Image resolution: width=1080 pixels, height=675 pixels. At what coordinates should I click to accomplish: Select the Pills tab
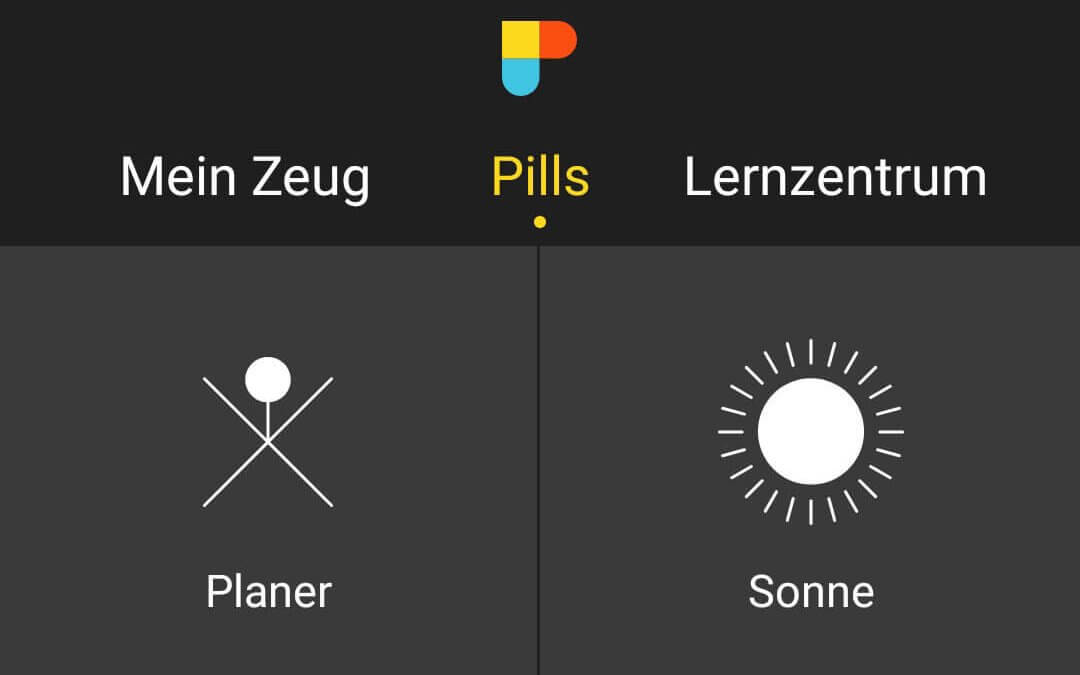pos(540,178)
